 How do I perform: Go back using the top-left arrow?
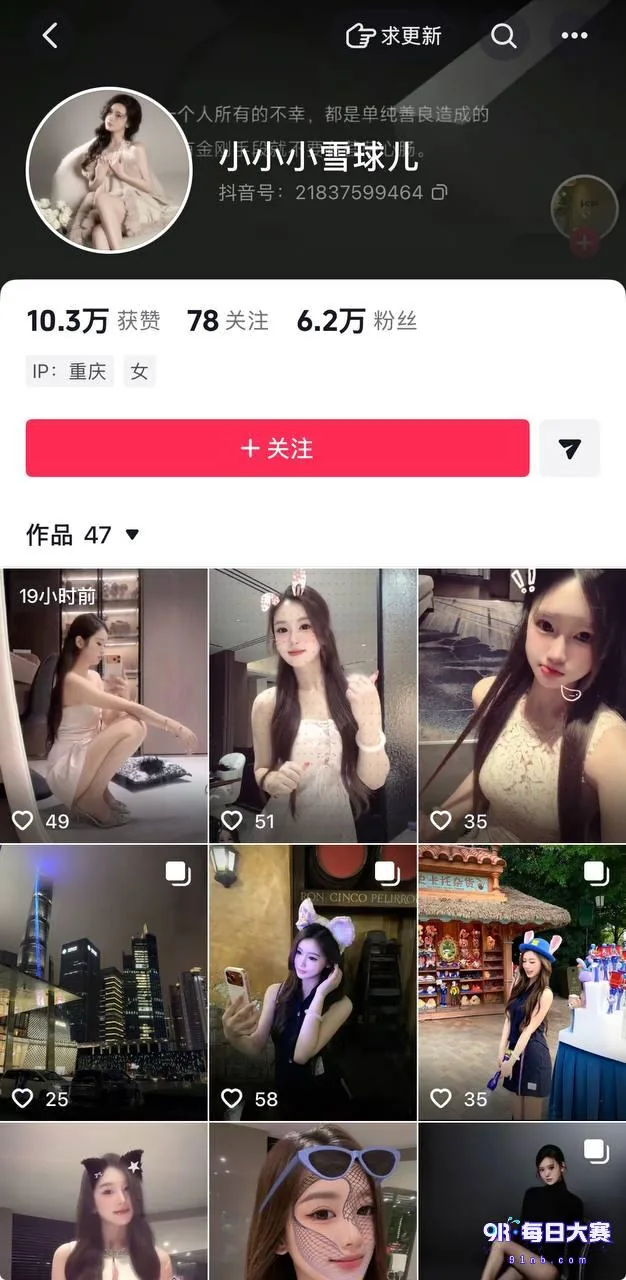click(50, 36)
